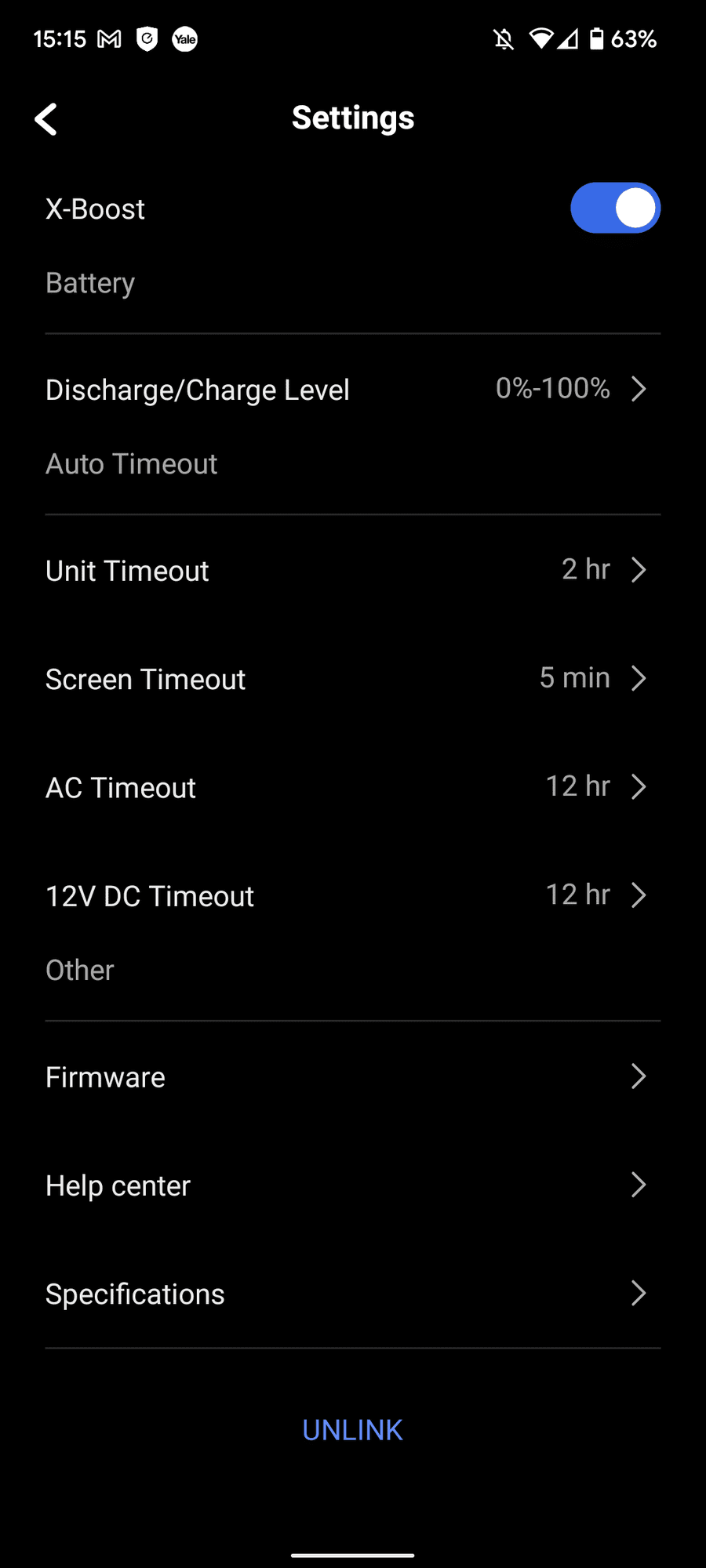Image resolution: width=706 pixels, height=1568 pixels.
Task: Select the 12V DC Timeout row
Action: (x=353, y=895)
